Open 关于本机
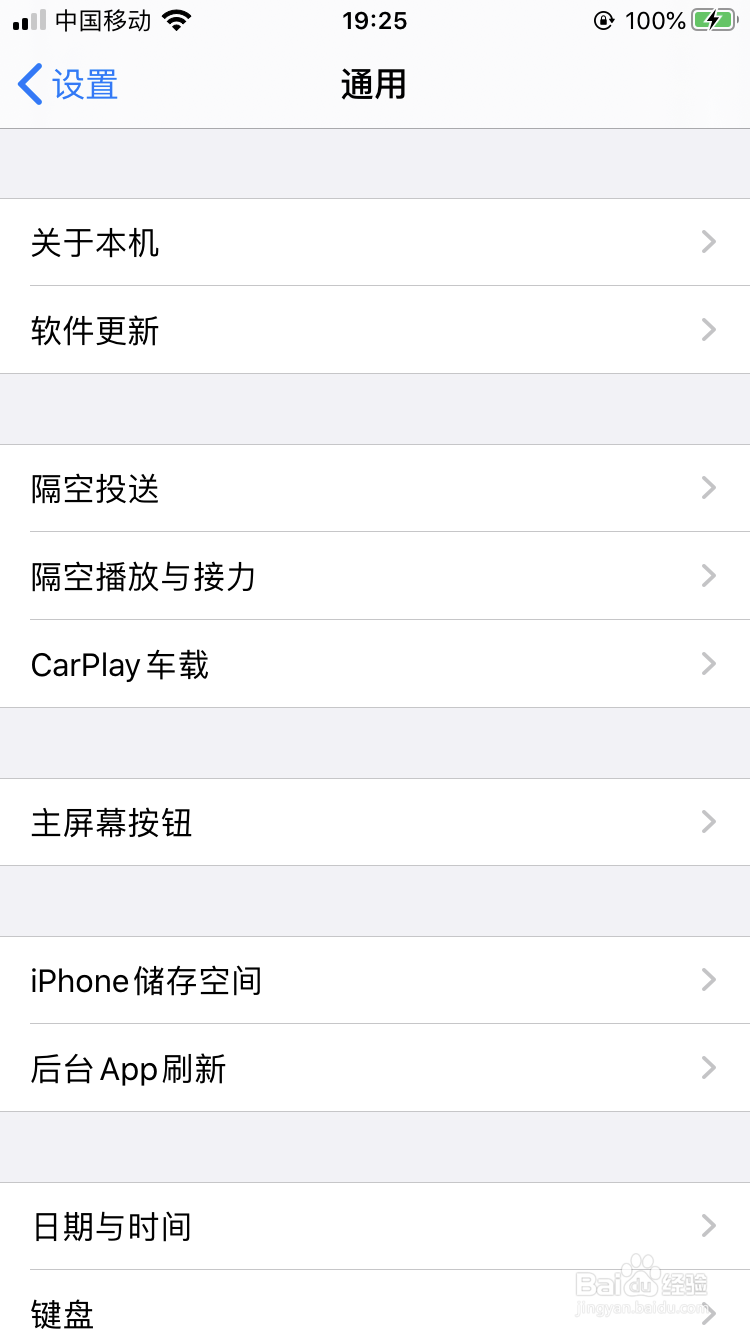 [375, 243]
